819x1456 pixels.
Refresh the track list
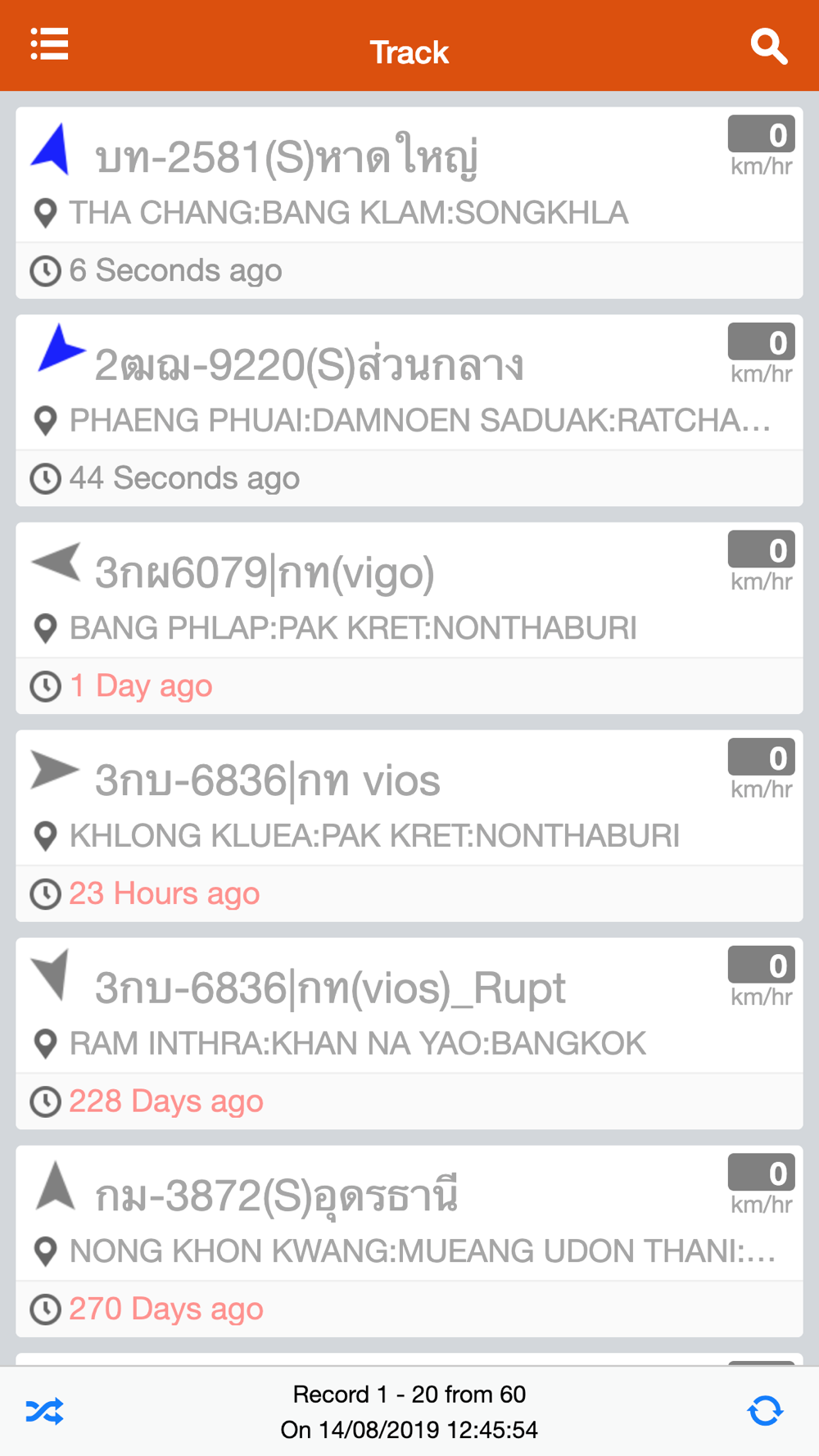[x=766, y=1411]
